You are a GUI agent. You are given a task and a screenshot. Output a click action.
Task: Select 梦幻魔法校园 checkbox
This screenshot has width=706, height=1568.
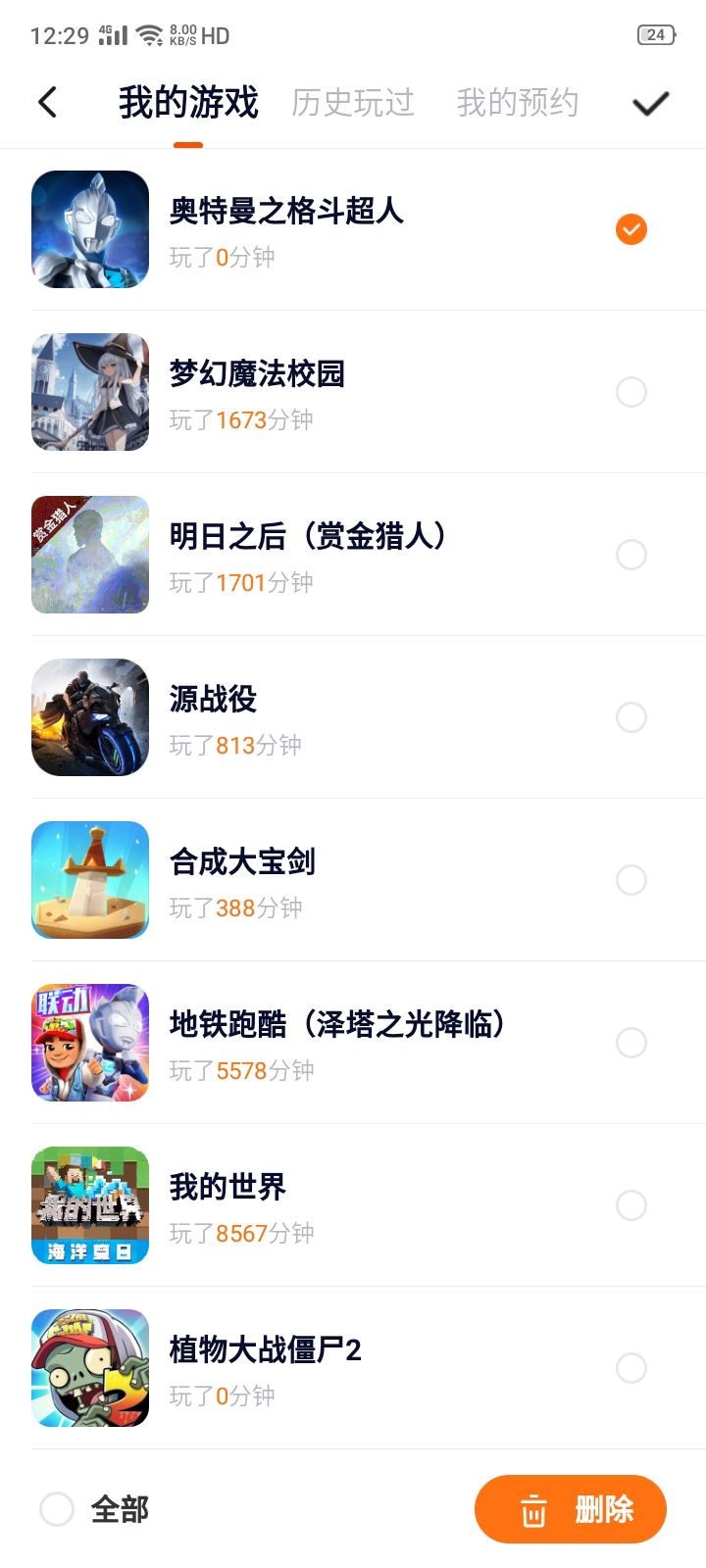631,392
